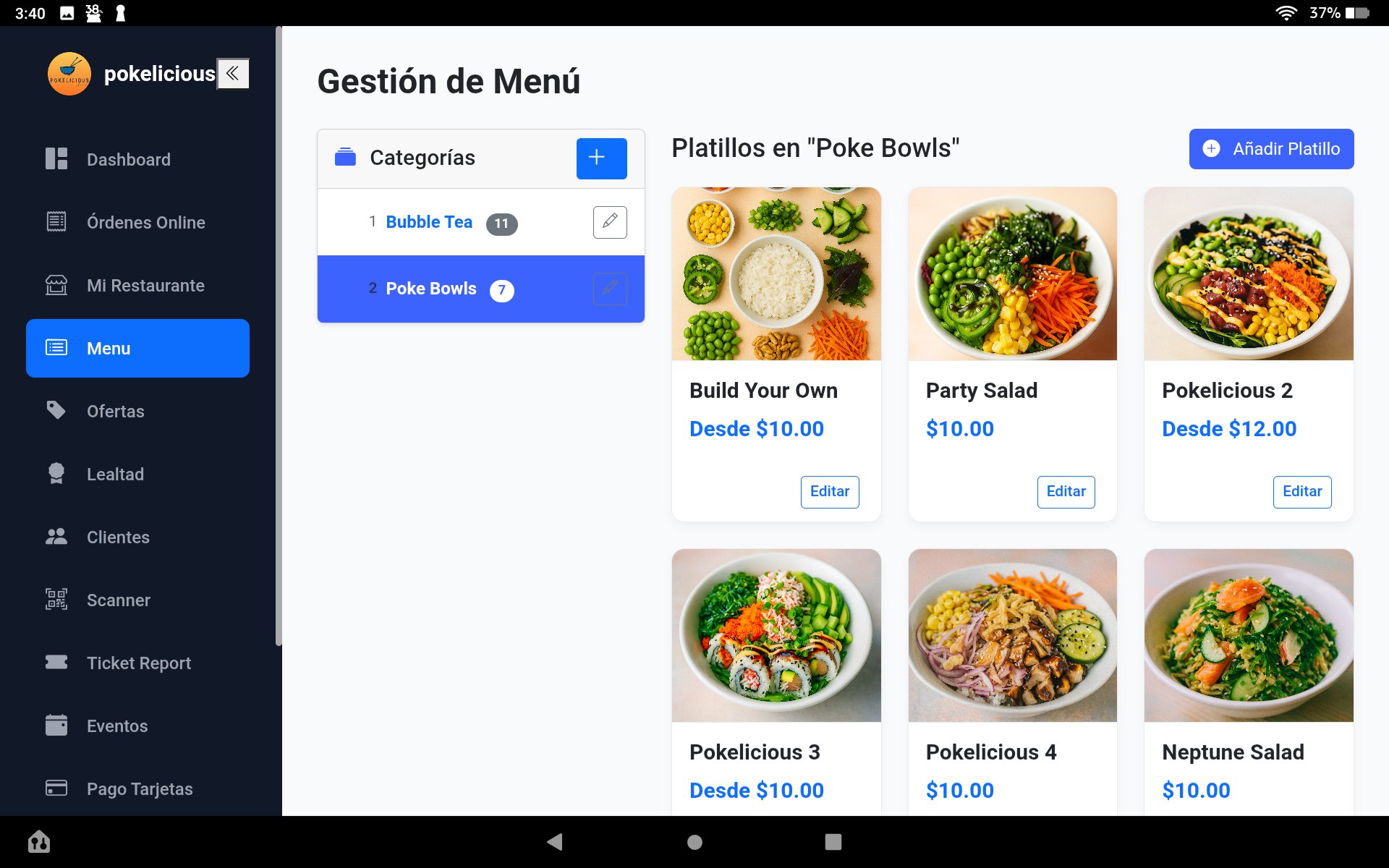Screen dimensions: 1389x868
Task: Tap Editar on Party Salad
Action: point(1065,491)
